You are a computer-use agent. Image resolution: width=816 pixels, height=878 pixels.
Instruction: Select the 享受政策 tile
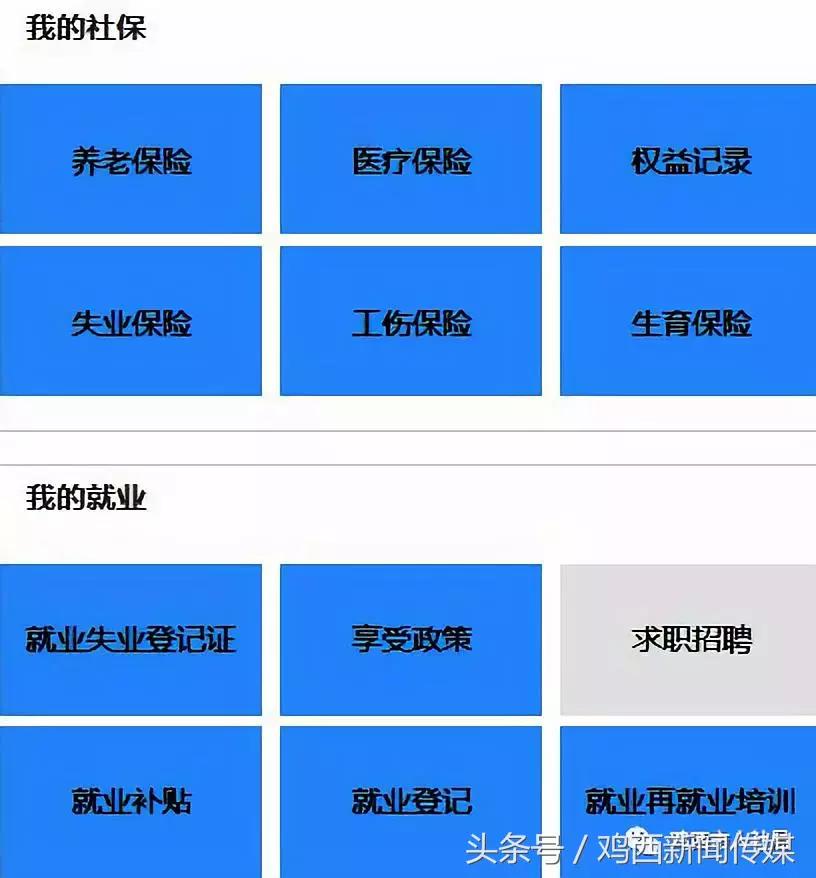coord(412,639)
